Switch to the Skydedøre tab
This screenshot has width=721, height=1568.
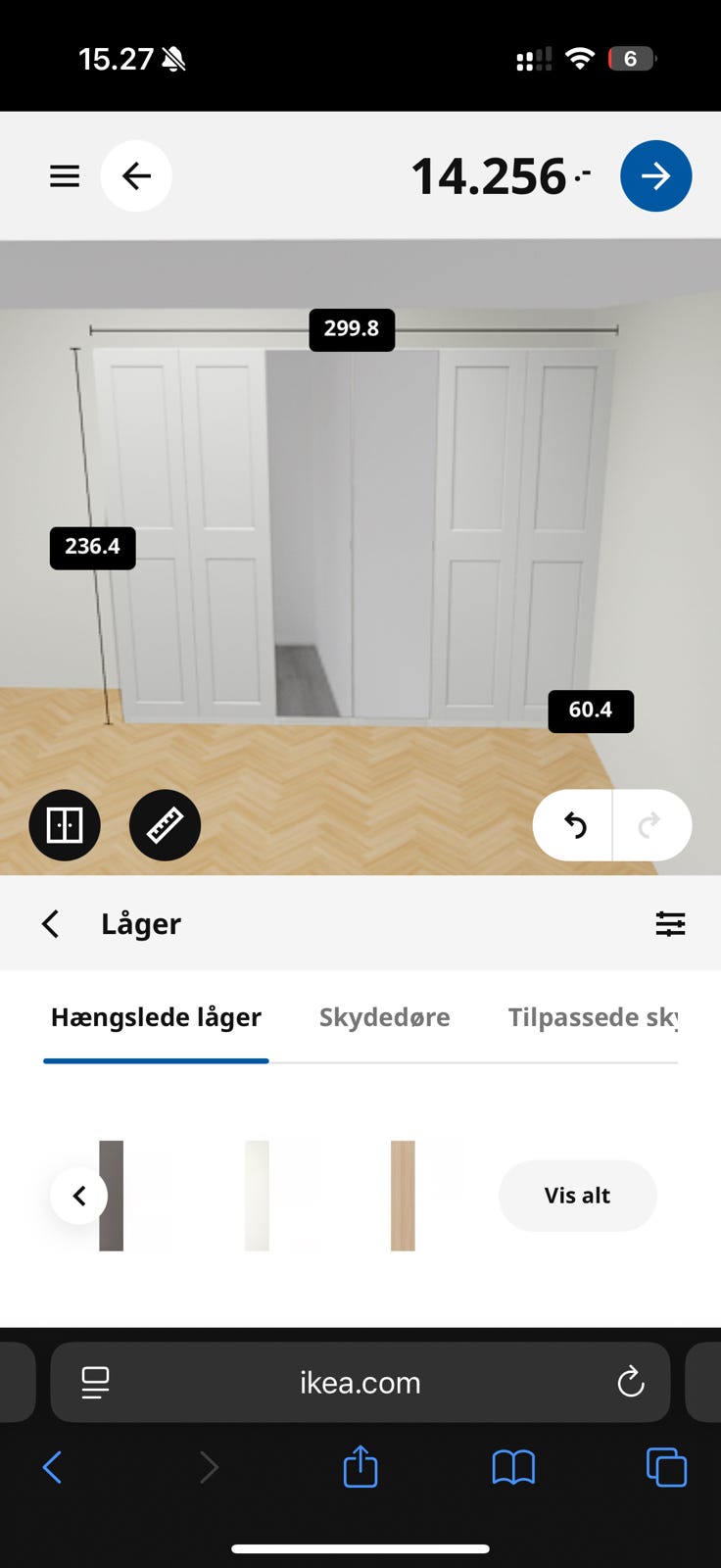coord(384,1017)
